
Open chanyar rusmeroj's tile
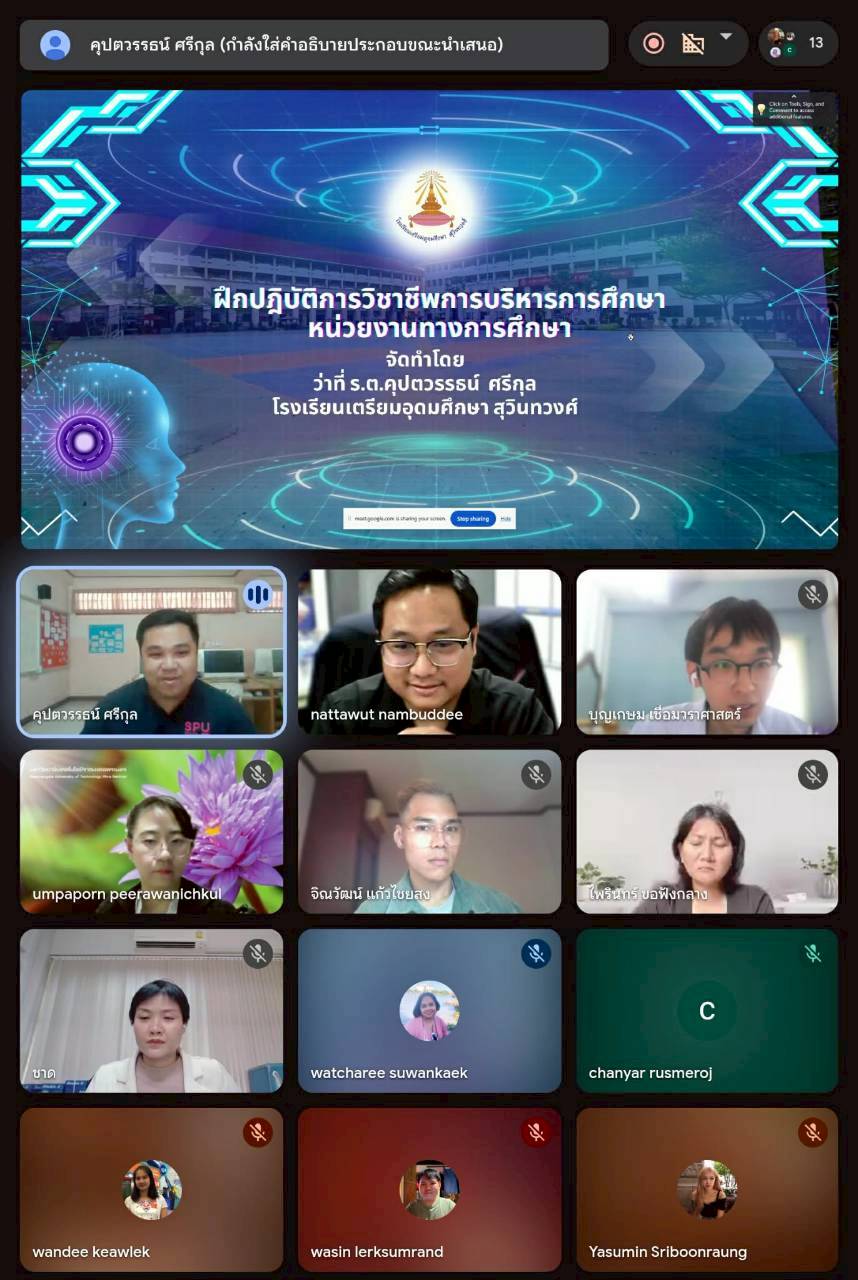(707, 1010)
